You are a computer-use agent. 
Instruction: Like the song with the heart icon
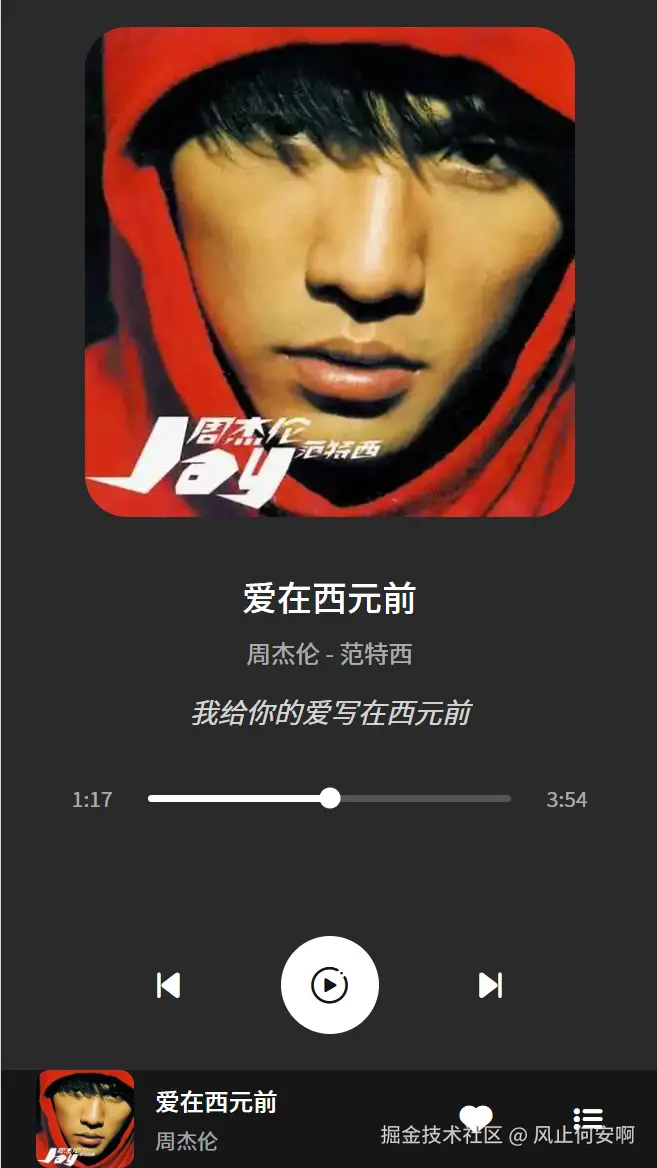(x=476, y=1118)
